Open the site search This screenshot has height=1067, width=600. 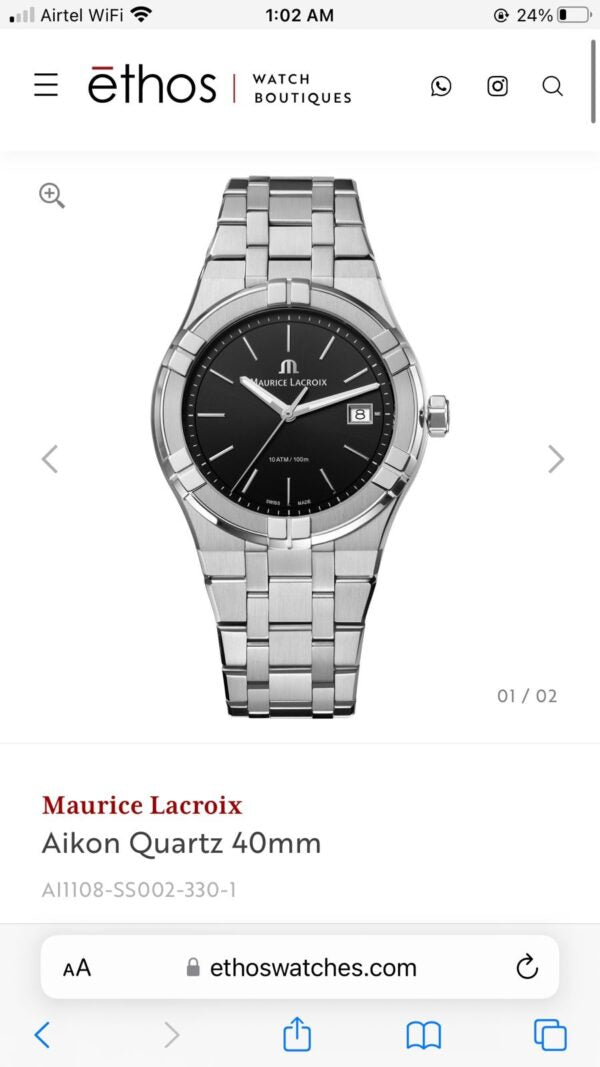point(553,86)
